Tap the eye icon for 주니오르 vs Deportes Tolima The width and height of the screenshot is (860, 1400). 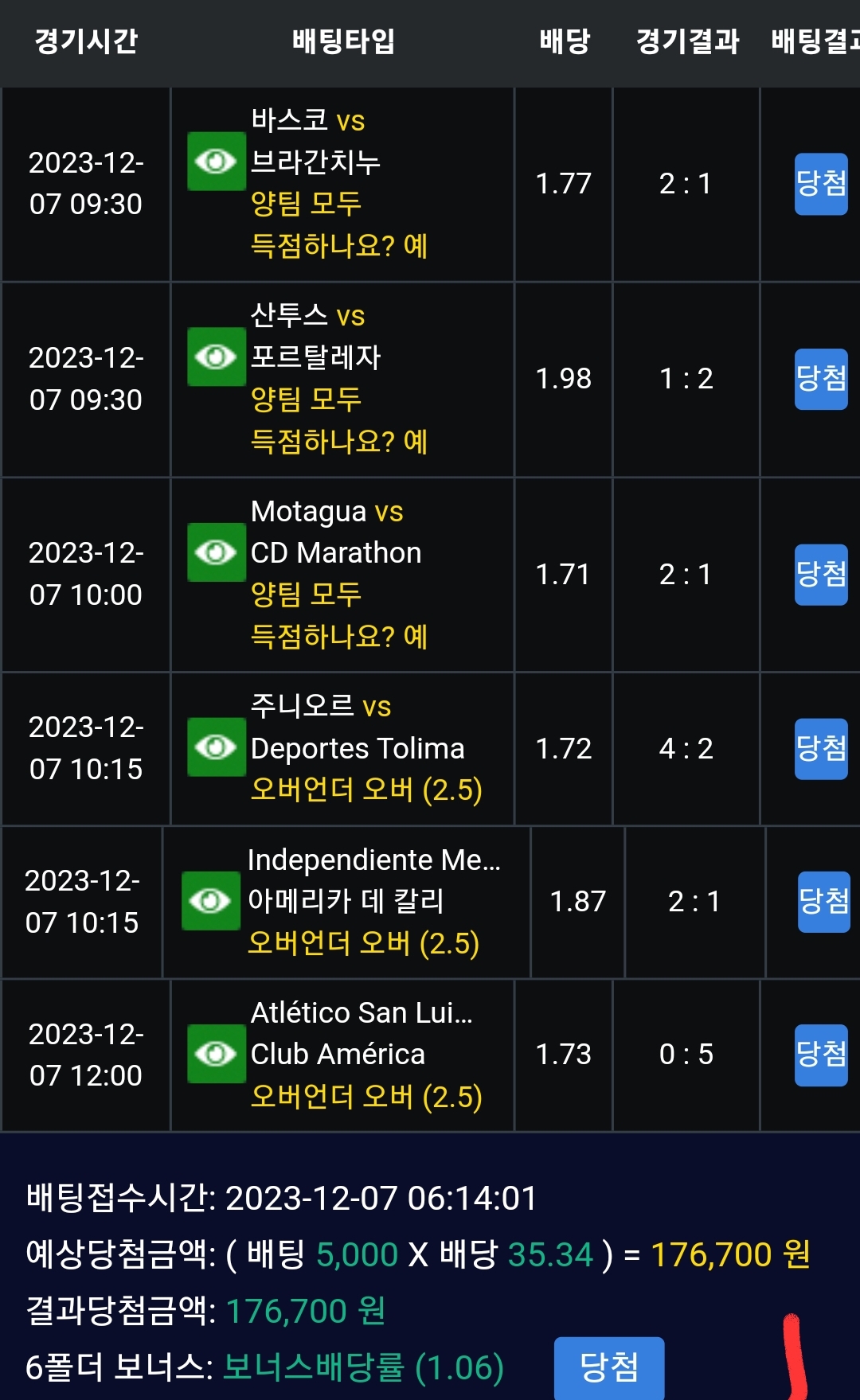click(216, 747)
